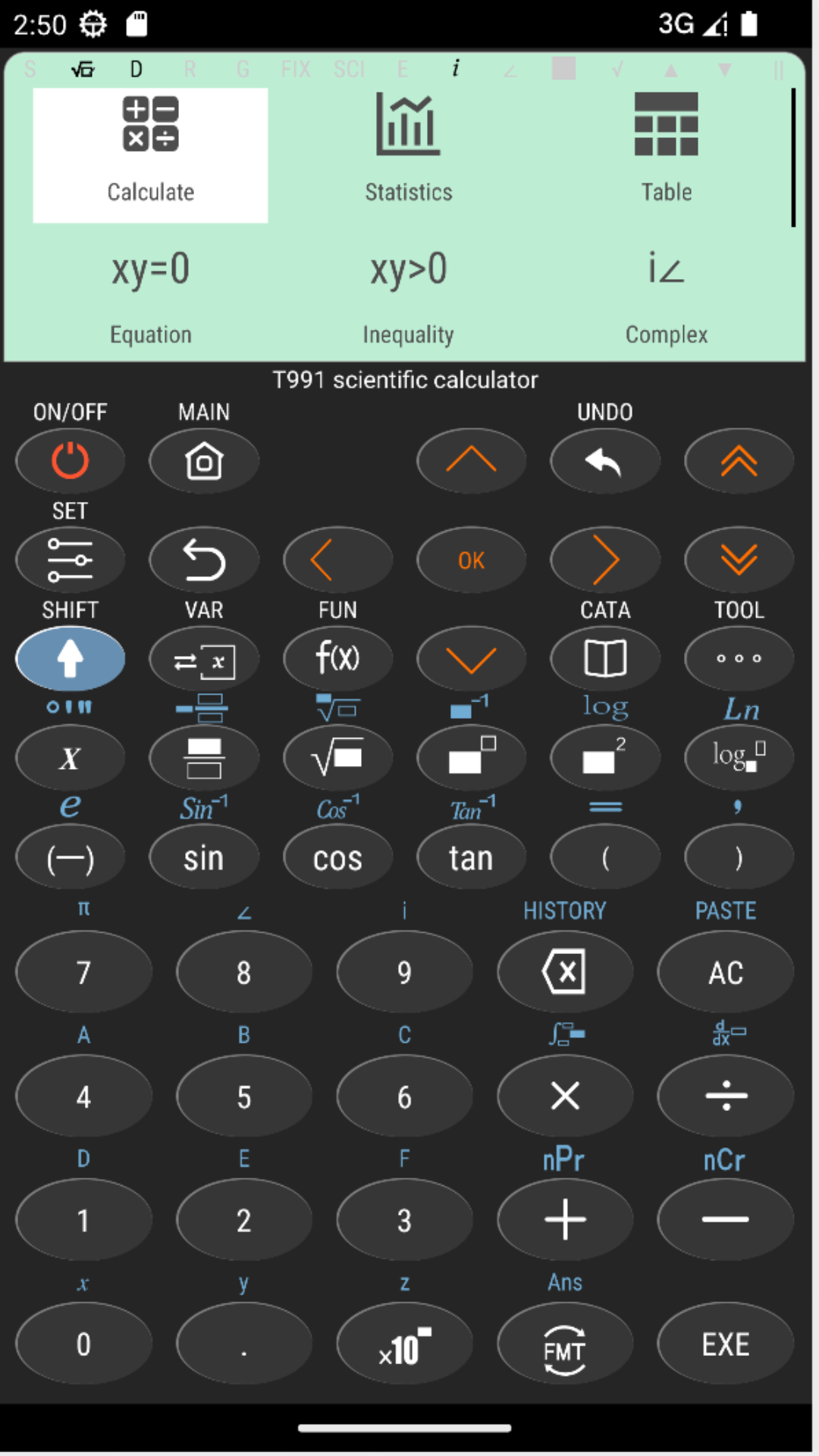Screen dimensions: 819x1456
Task: Tap the ON/OFF power button
Action: (x=70, y=460)
